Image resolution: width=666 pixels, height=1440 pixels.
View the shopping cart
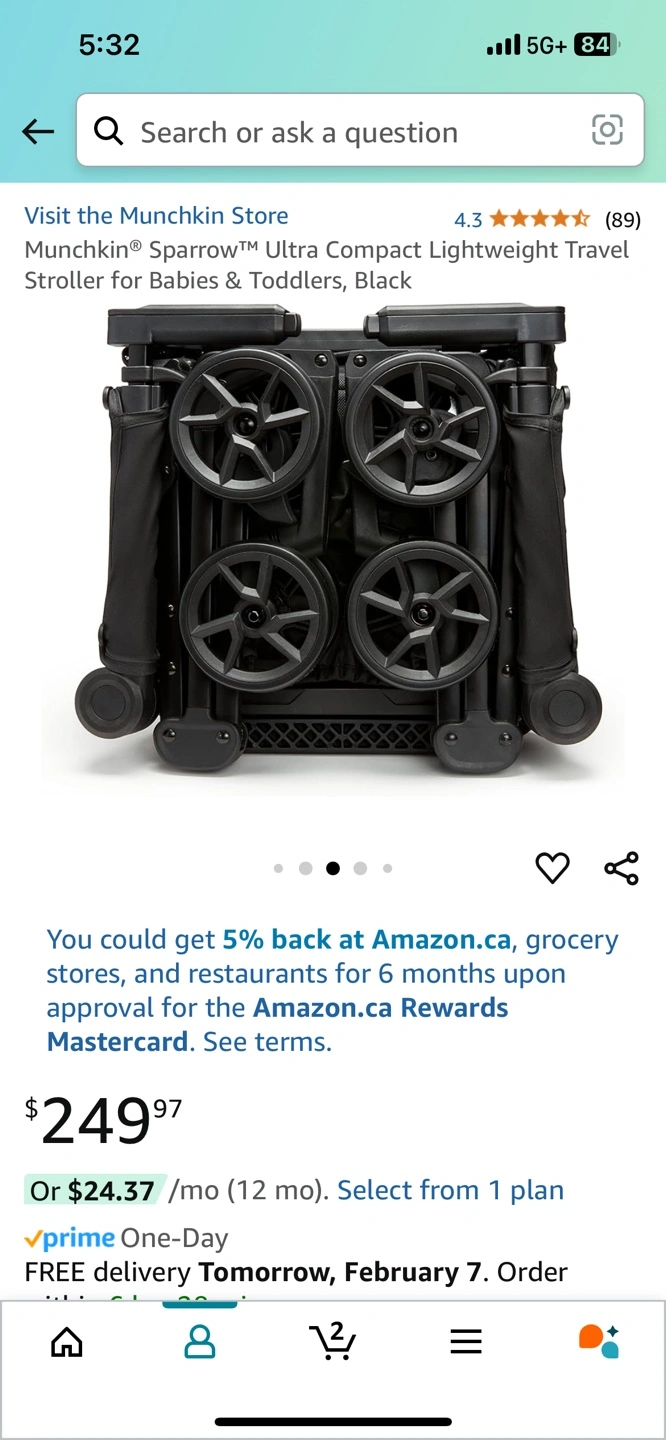(333, 1340)
